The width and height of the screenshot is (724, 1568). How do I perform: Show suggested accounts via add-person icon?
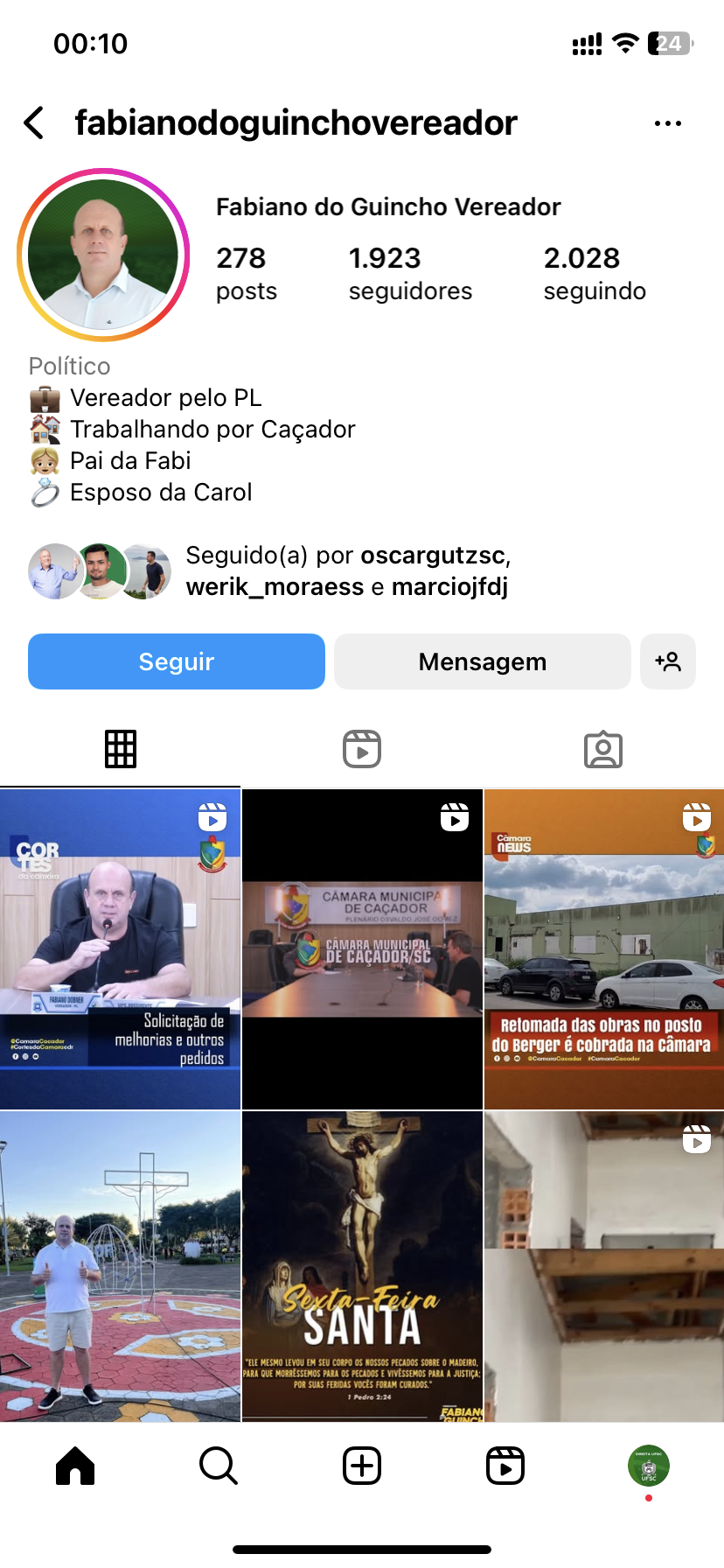coord(667,661)
